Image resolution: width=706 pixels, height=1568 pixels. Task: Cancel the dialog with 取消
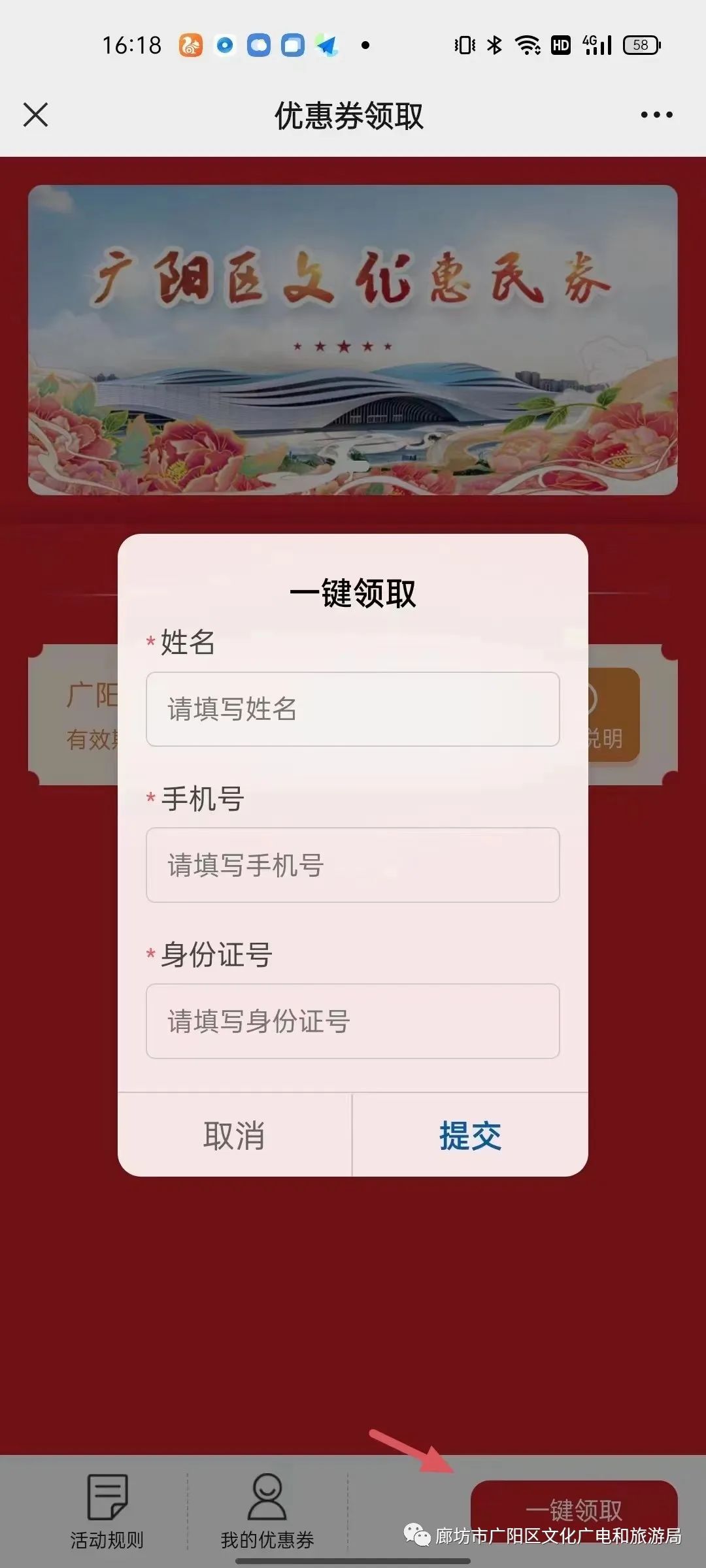pyautogui.click(x=234, y=1135)
